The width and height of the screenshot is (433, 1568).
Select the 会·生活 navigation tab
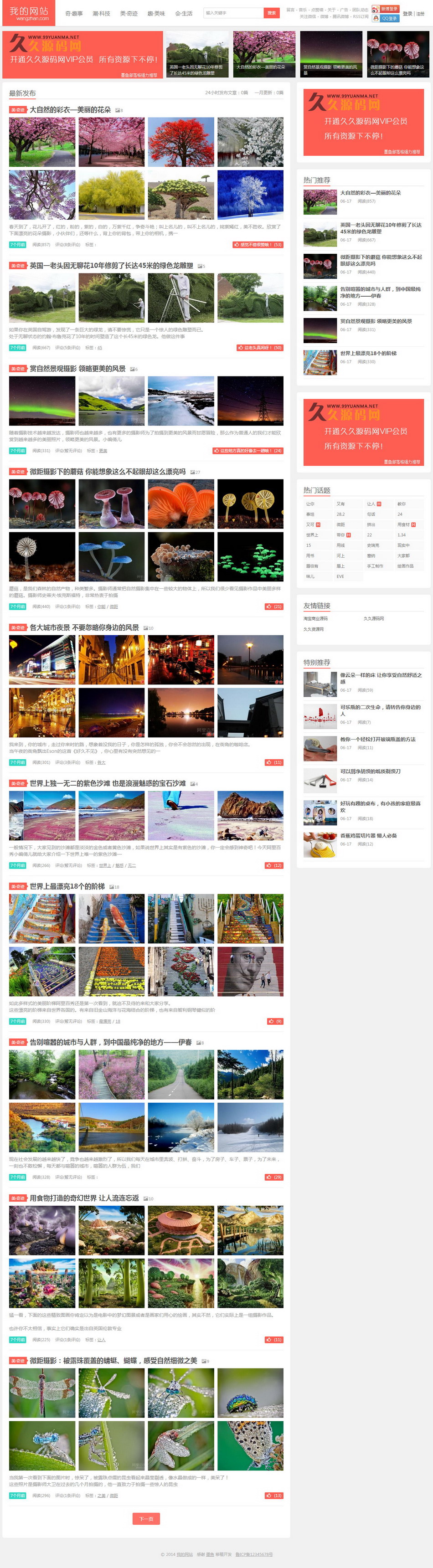point(183,13)
